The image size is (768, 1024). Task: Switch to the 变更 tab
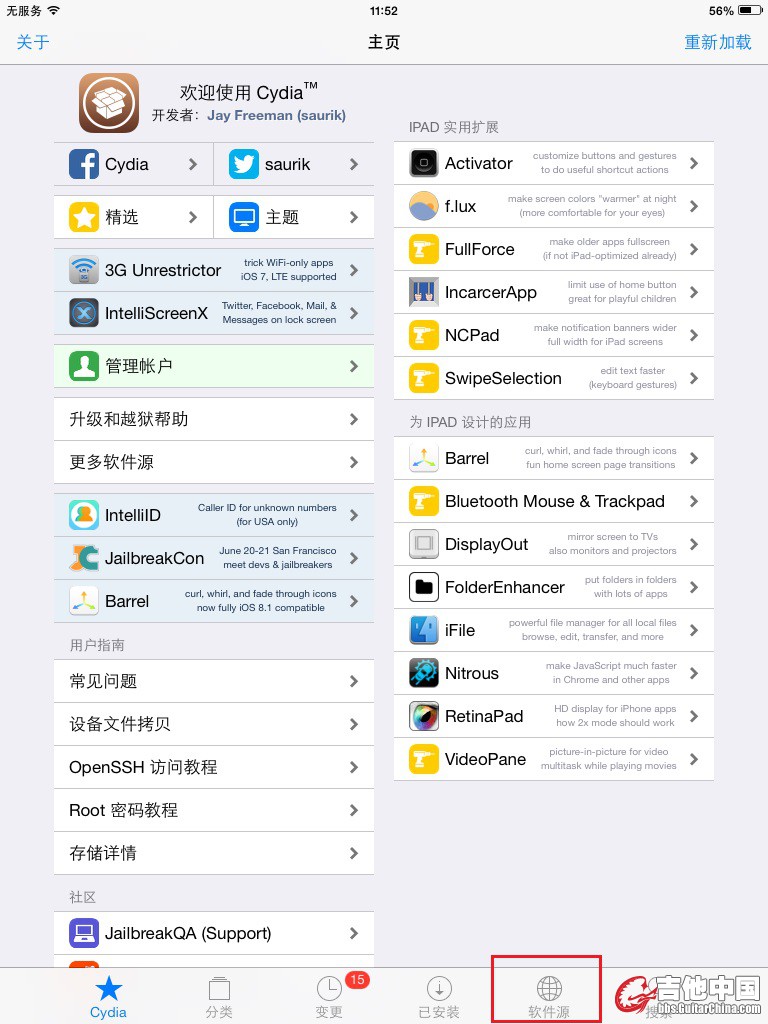[329, 997]
